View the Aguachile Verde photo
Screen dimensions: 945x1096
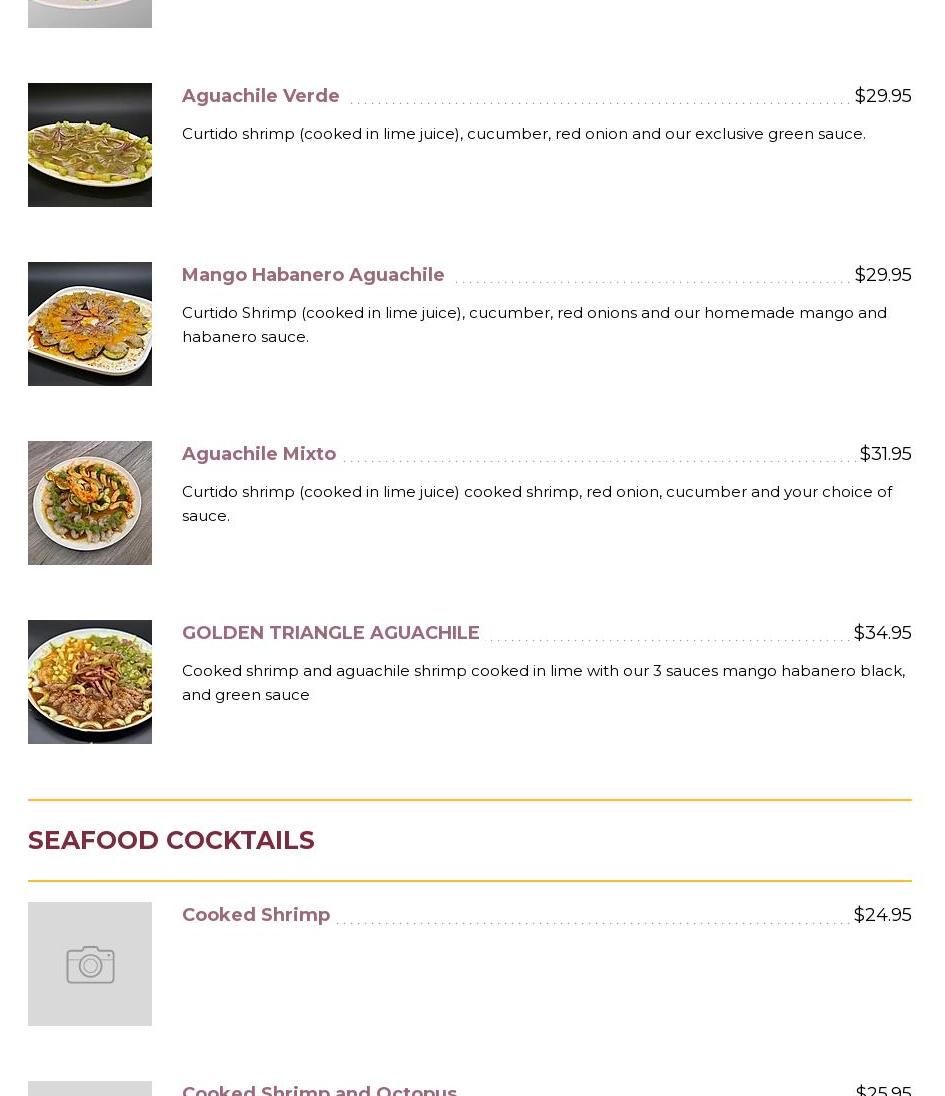90,145
